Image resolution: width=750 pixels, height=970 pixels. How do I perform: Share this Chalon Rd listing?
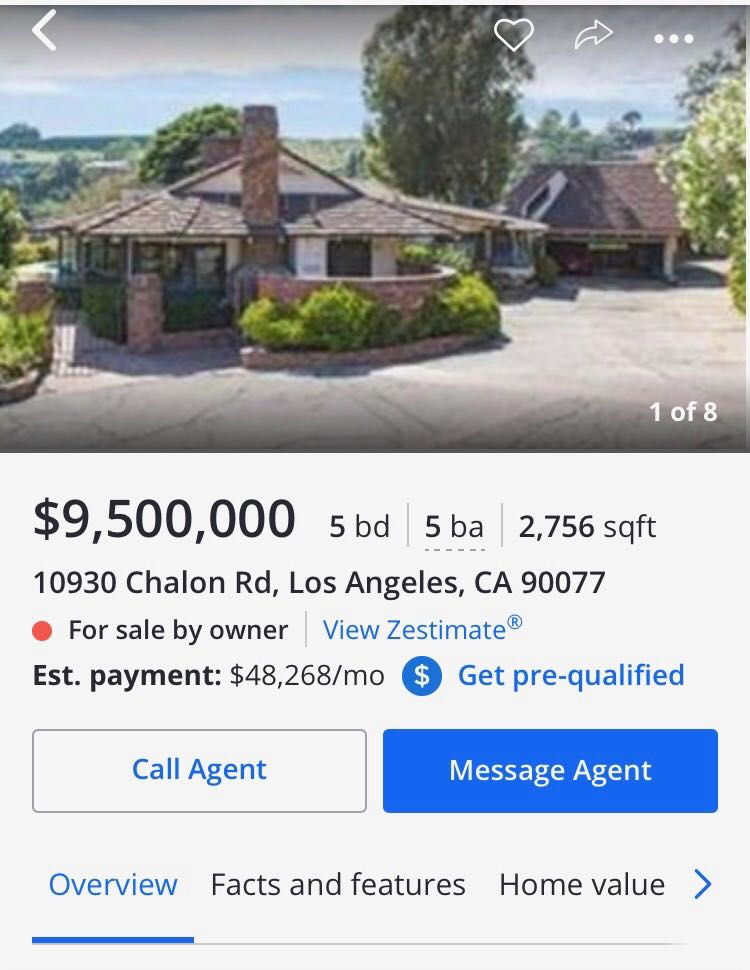point(593,37)
